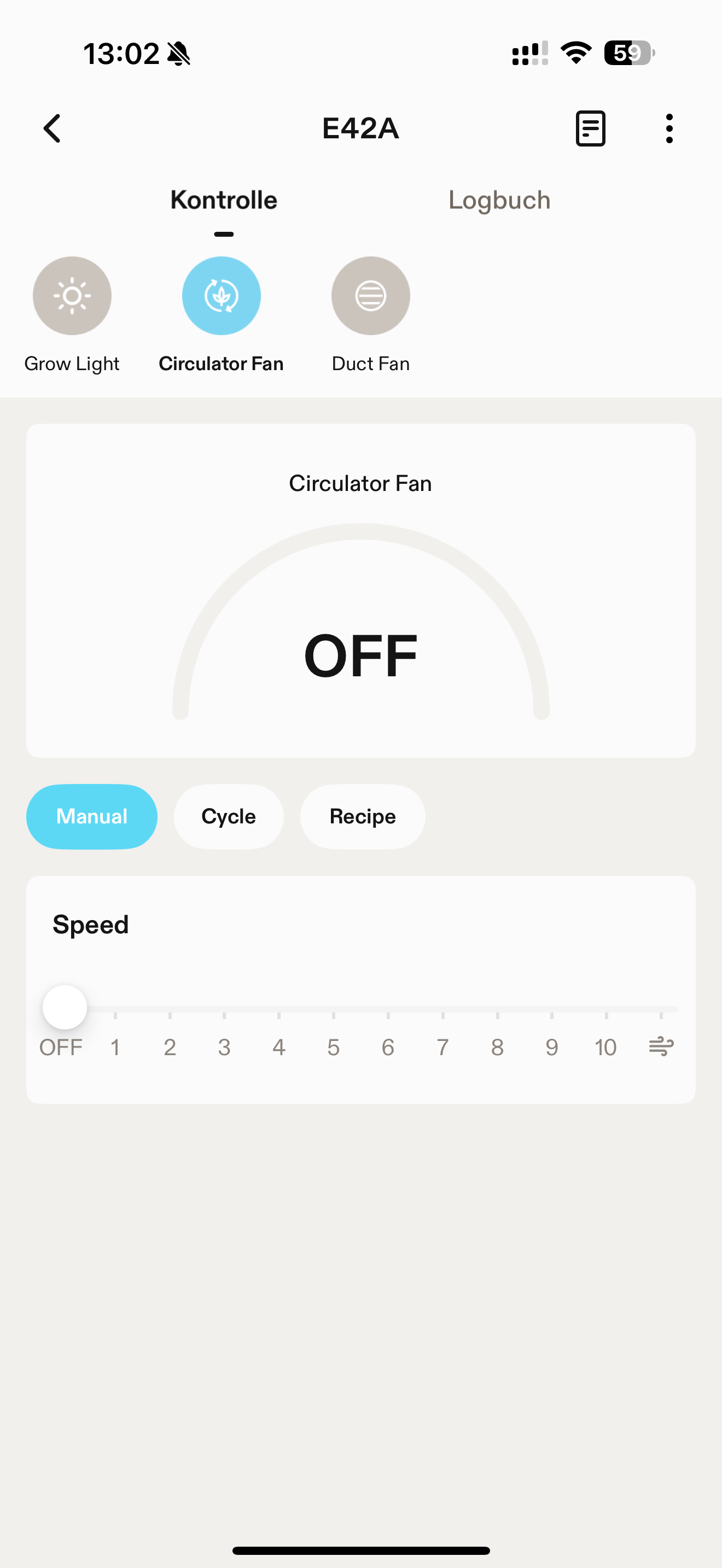Go back using the arrow icon
This screenshot has height=1568, width=722.
tap(53, 128)
